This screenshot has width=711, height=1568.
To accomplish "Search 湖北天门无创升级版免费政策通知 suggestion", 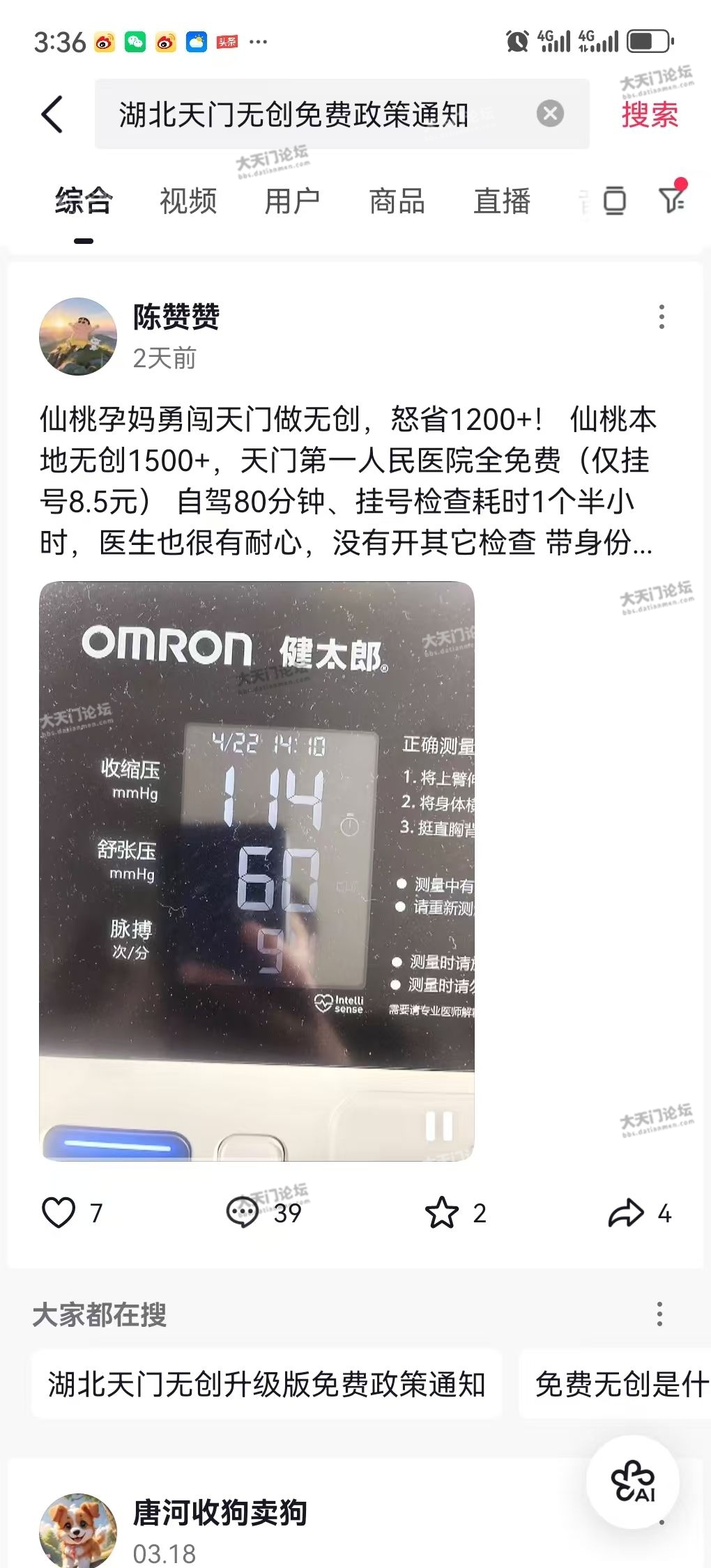I will [x=266, y=1384].
